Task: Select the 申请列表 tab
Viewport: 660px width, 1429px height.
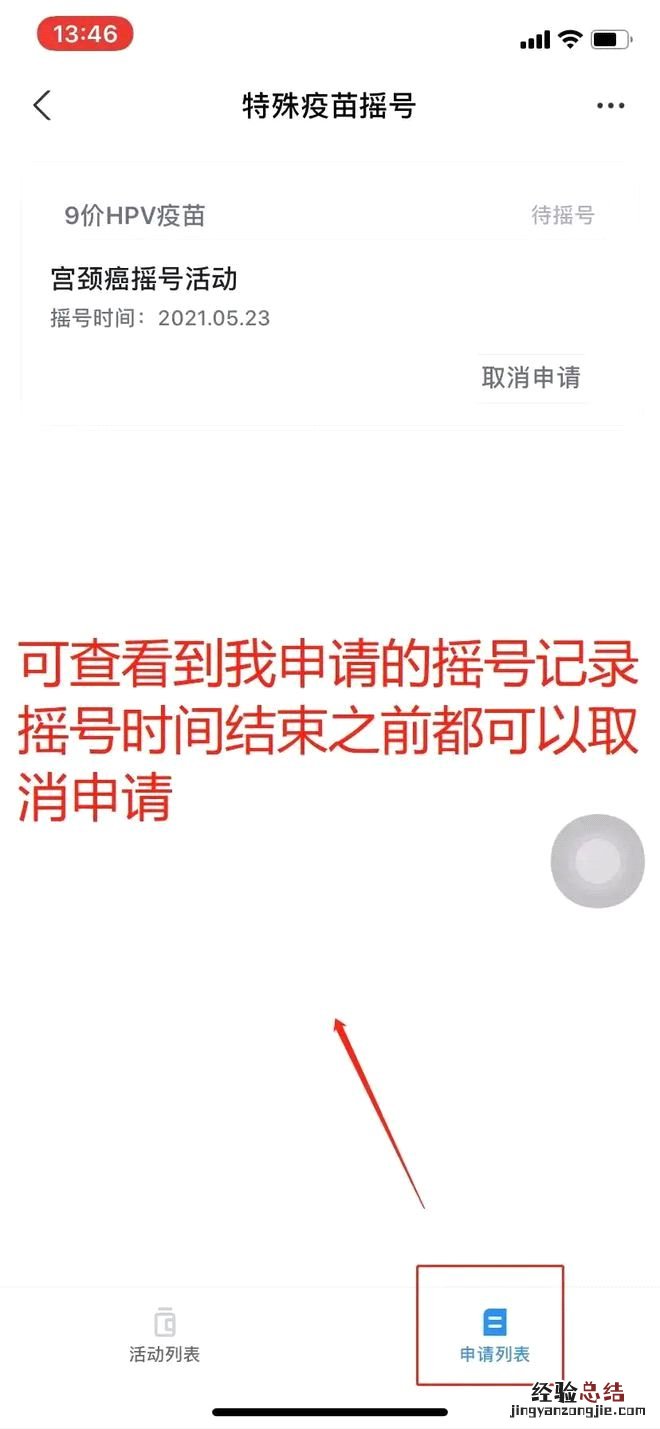Action: pyautogui.click(x=494, y=1336)
